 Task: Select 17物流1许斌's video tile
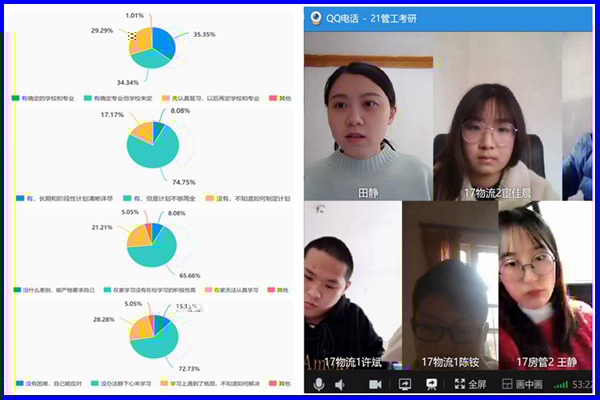pos(350,290)
